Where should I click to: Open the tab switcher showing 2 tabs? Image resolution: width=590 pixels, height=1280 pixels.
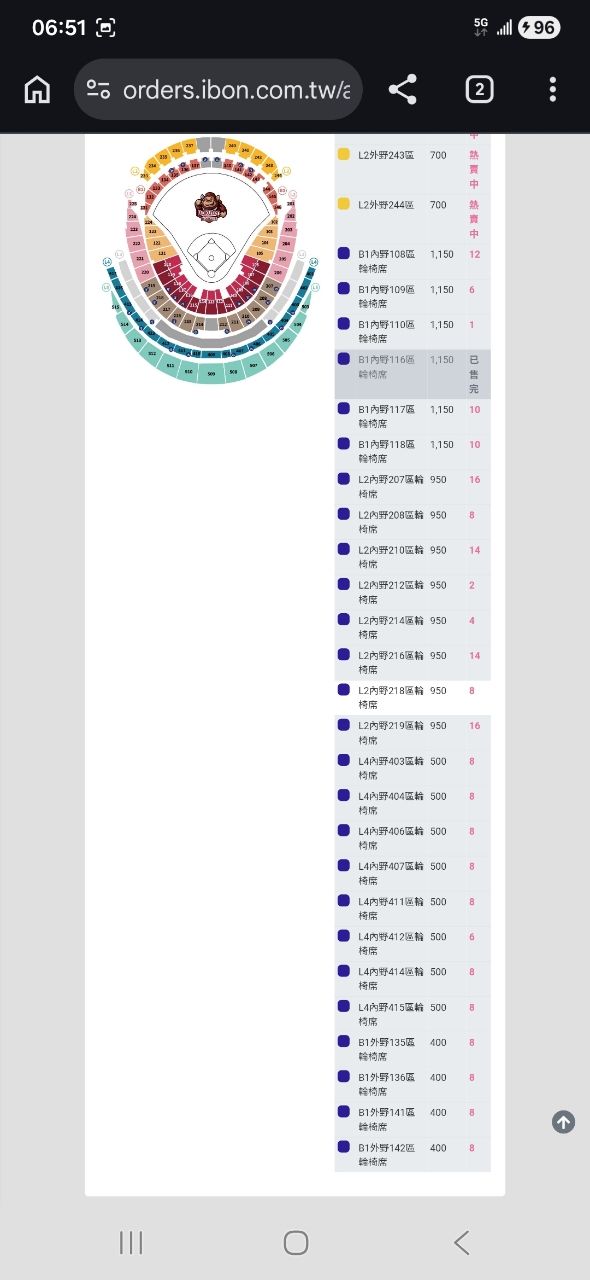[480, 90]
